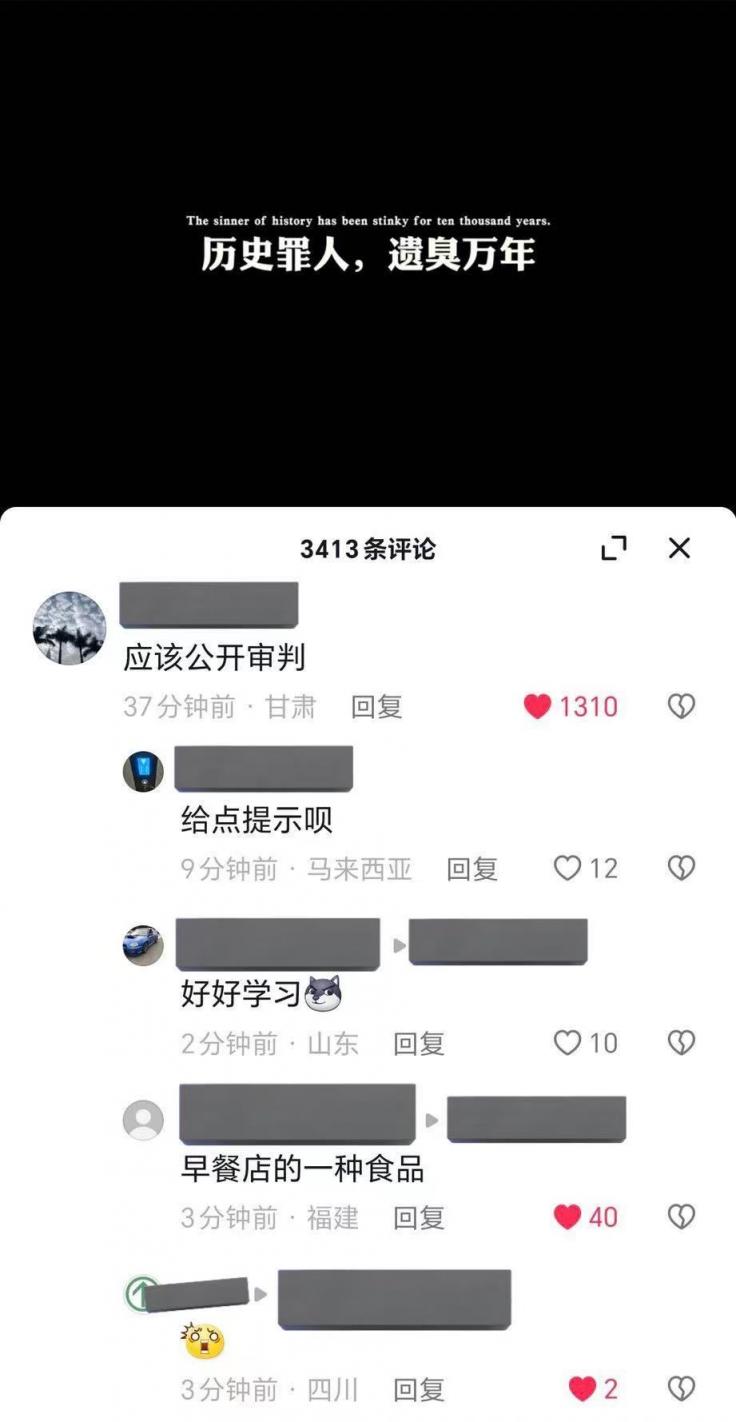This screenshot has height=1422, width=736.
Task: Unlike the shocked emoji comment from 四川
Action: pos(582,1389)
